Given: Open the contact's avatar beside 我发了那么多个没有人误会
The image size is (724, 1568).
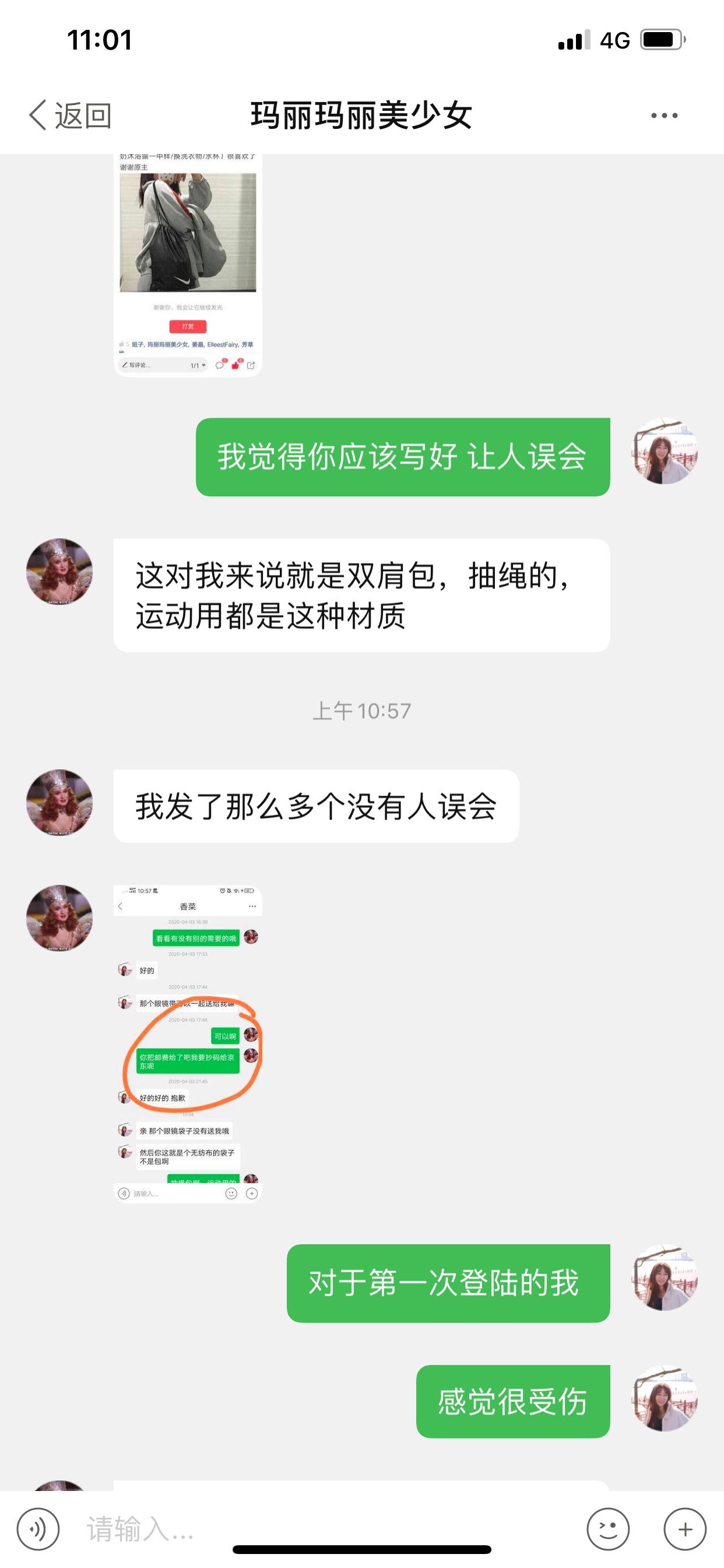Looking at the screenshot, I should coord(59,802).
